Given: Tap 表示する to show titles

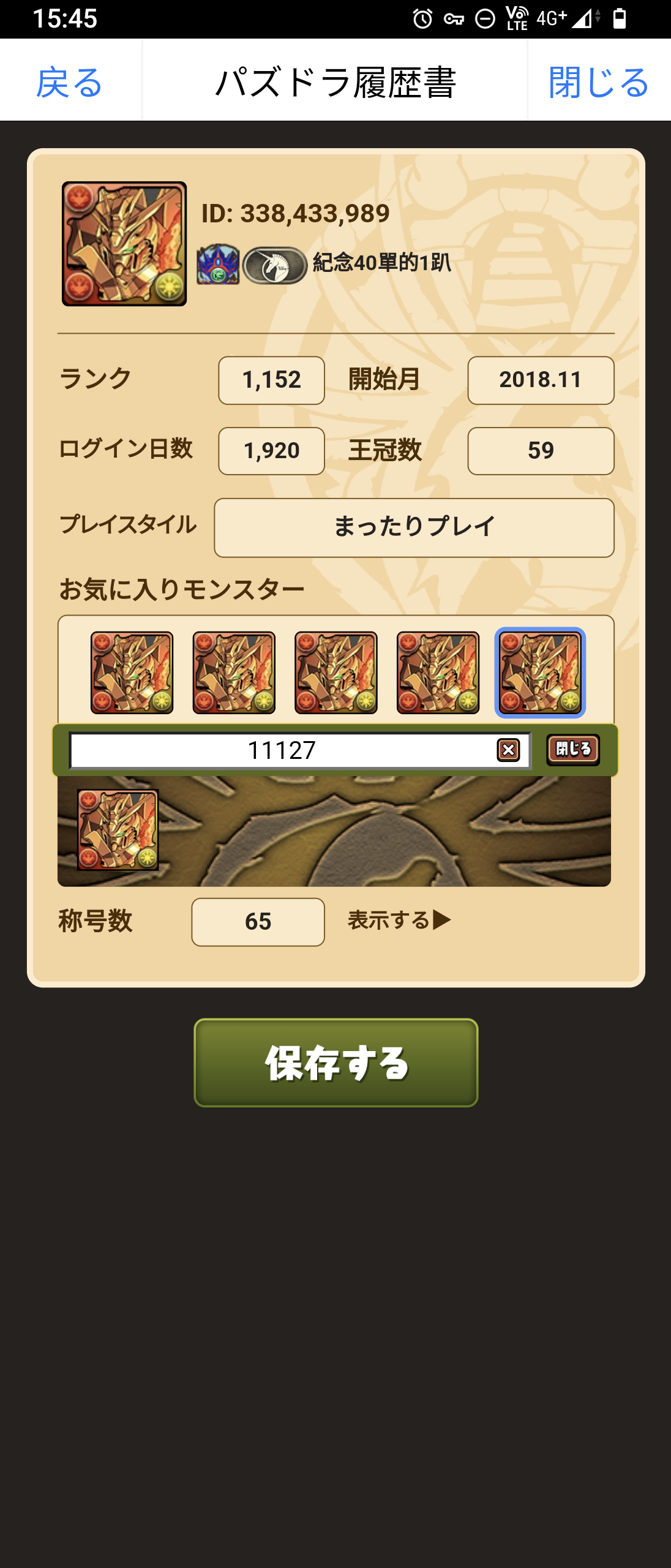Looking at the screenshot, I should 399,920.
